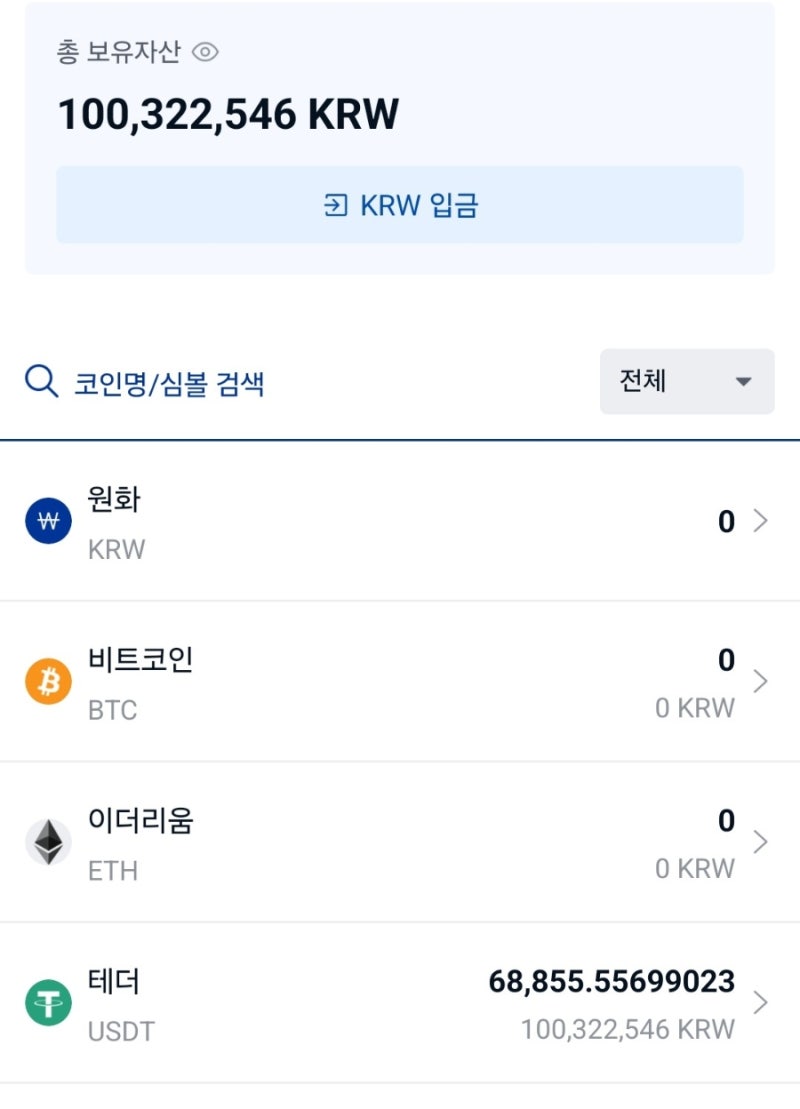The height and width of the screenshot is (1109, 800).
Task: Click the down arrow on the 전체 selector
Action: pos(743,381)
